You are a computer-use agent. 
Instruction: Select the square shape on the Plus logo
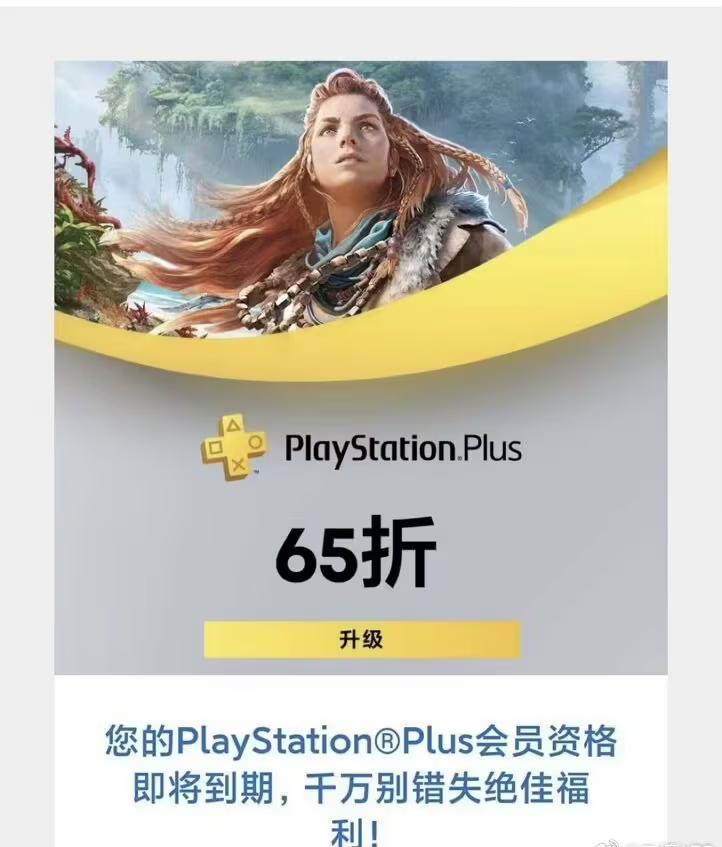click(217, 446)
